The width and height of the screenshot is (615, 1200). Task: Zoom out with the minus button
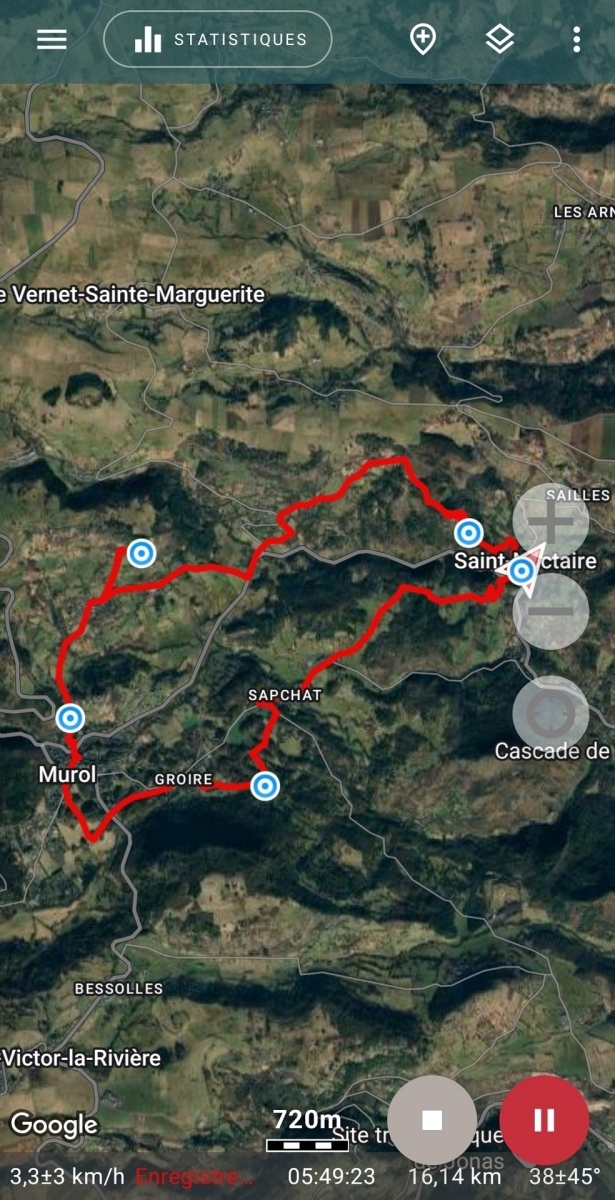click(550, 611)
